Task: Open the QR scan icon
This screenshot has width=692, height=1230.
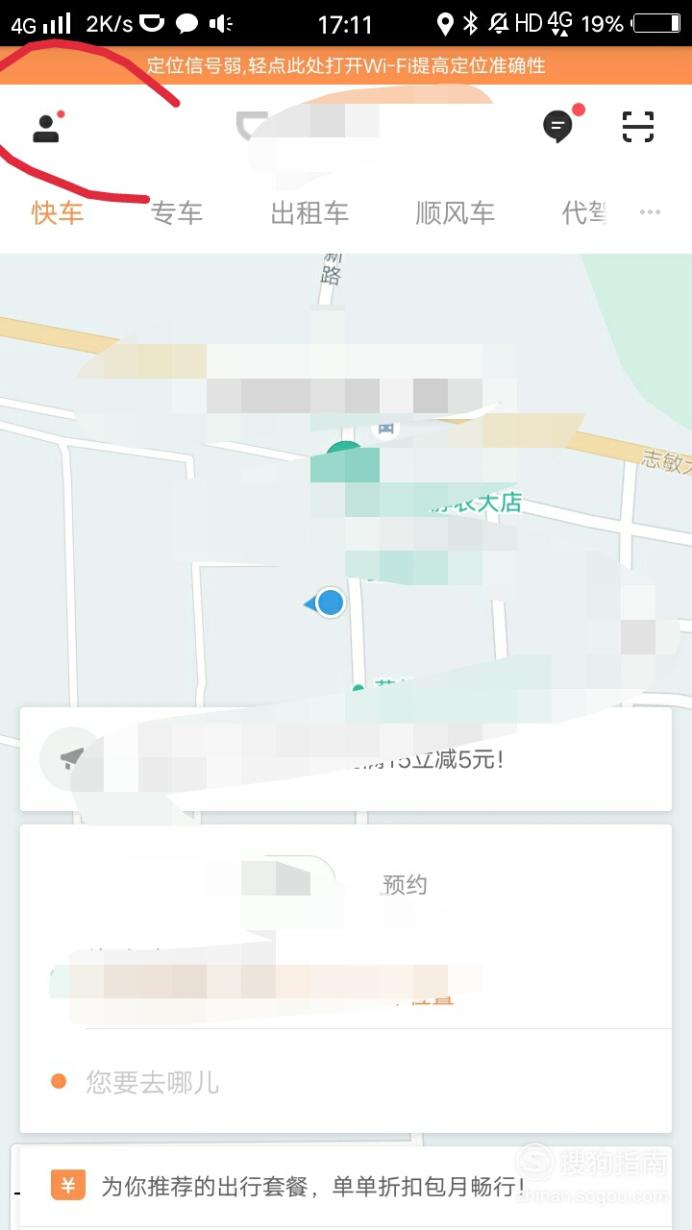Action: tap(638, 127)
